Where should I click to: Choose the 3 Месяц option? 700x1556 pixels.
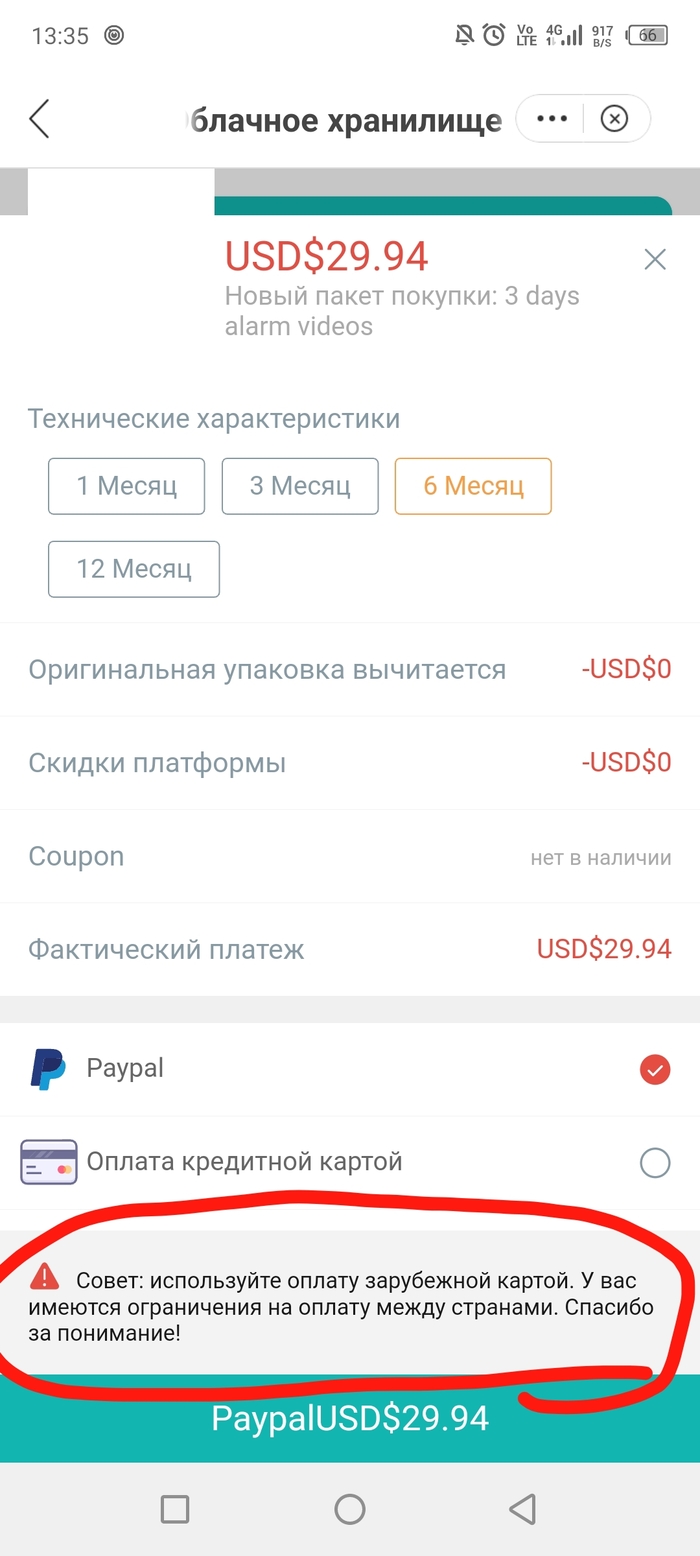tap(300, 486)
